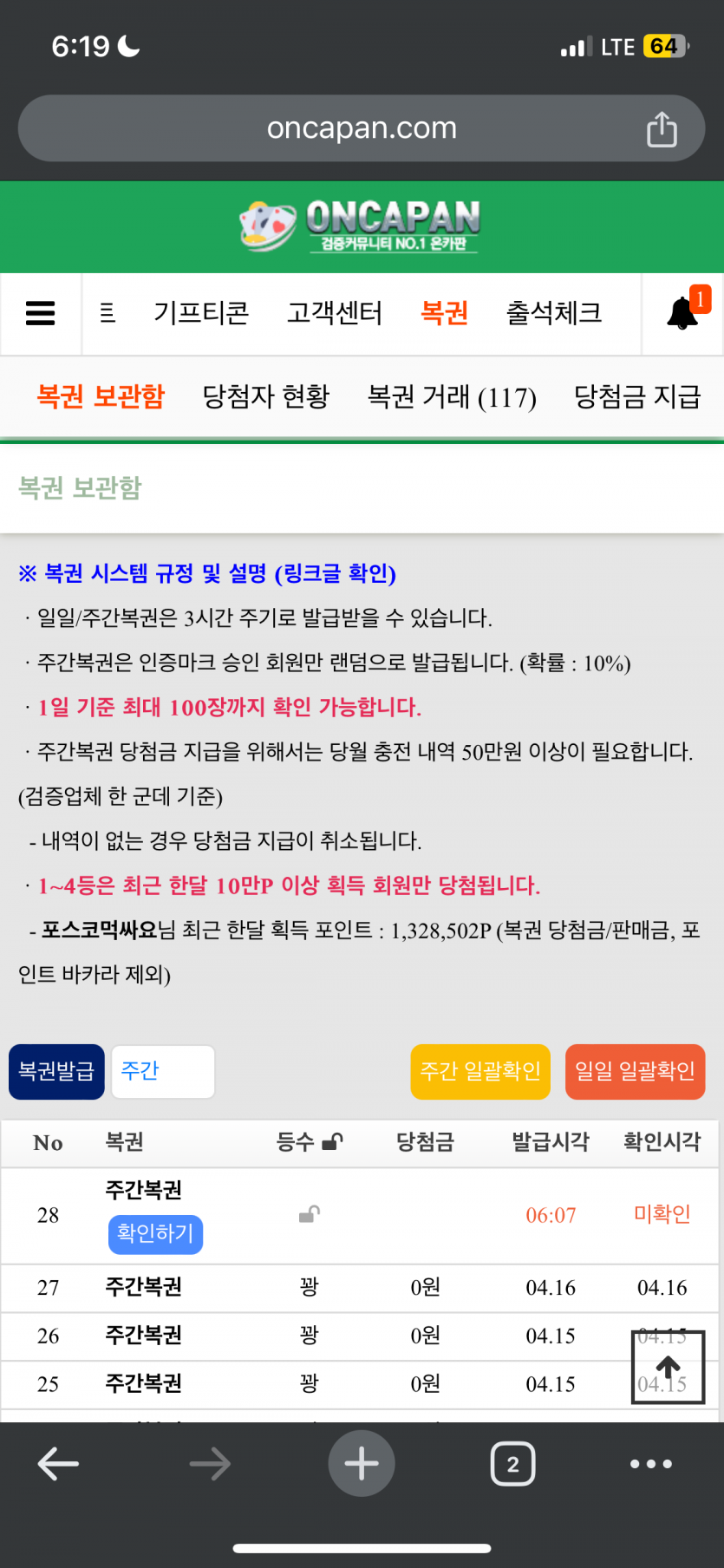
Task: Tap 주간 일괄확인 button
Action: (480, 1072)
